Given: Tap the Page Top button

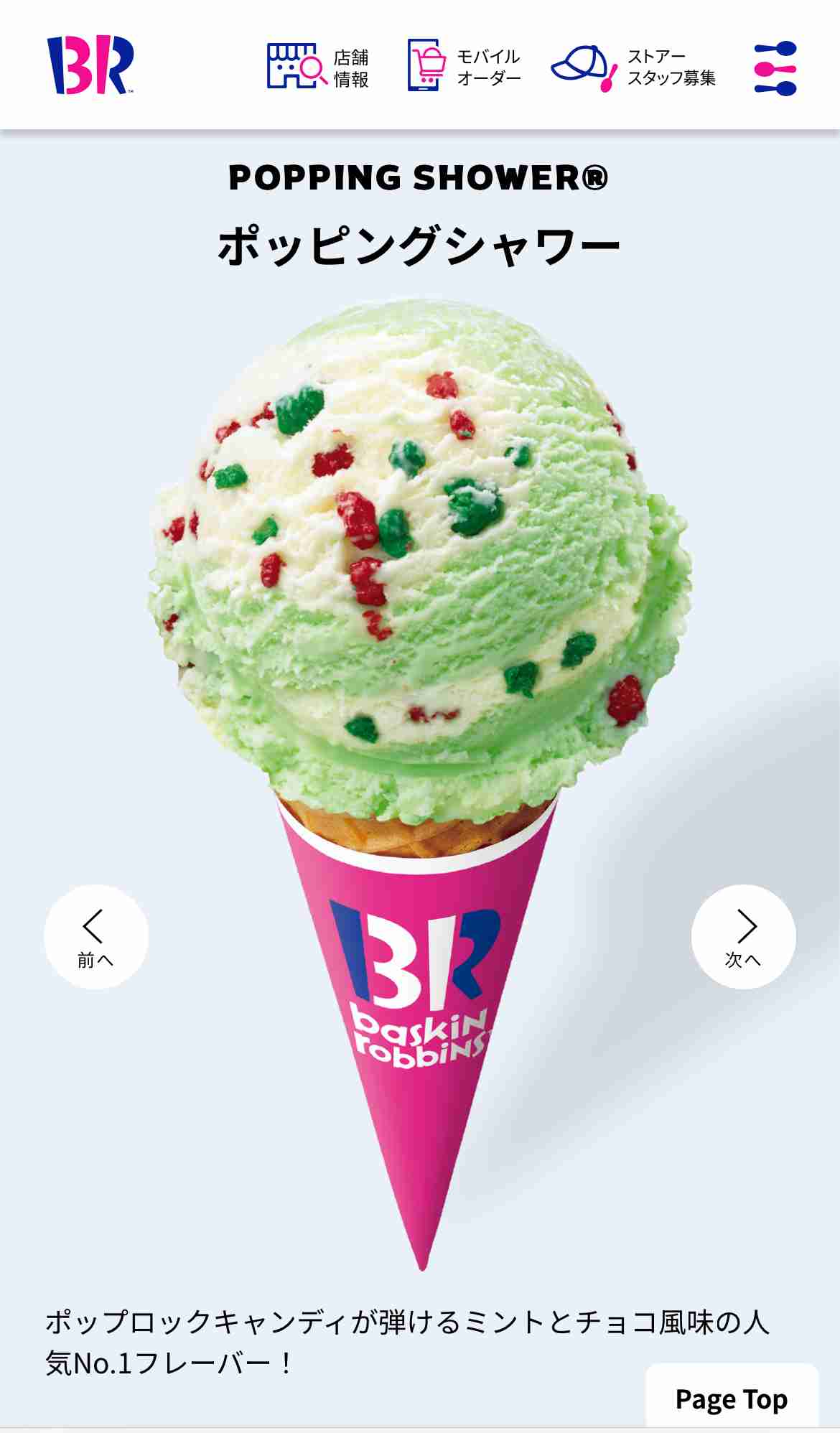Looking at the screenshot, I should (x=732, y=1399).
